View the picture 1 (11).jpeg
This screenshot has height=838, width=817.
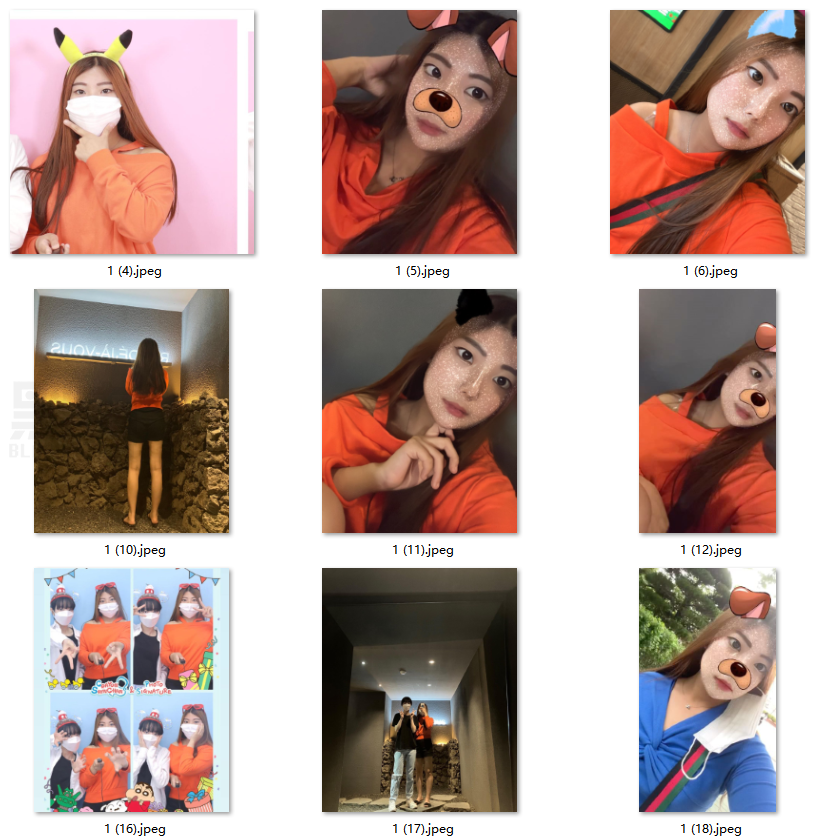[419, 411]
